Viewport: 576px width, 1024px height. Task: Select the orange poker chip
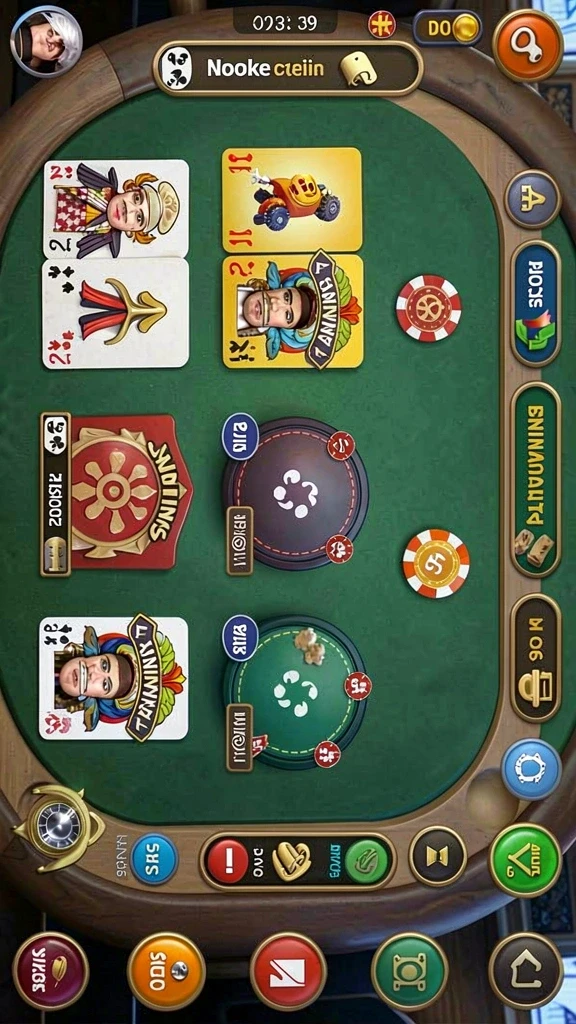(436, 563)
